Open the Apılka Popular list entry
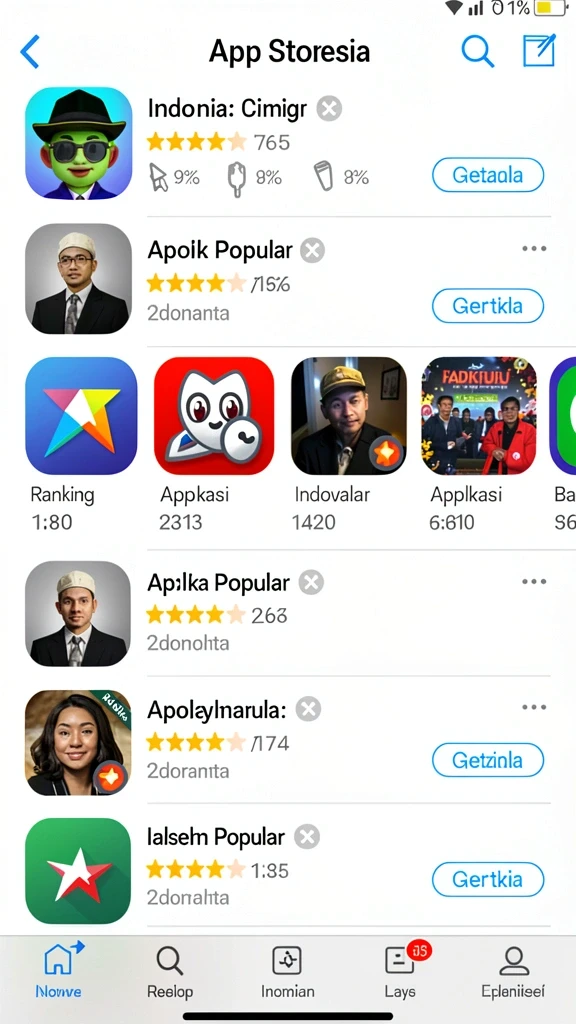576x1024 pixels. (x=287, y=613)
